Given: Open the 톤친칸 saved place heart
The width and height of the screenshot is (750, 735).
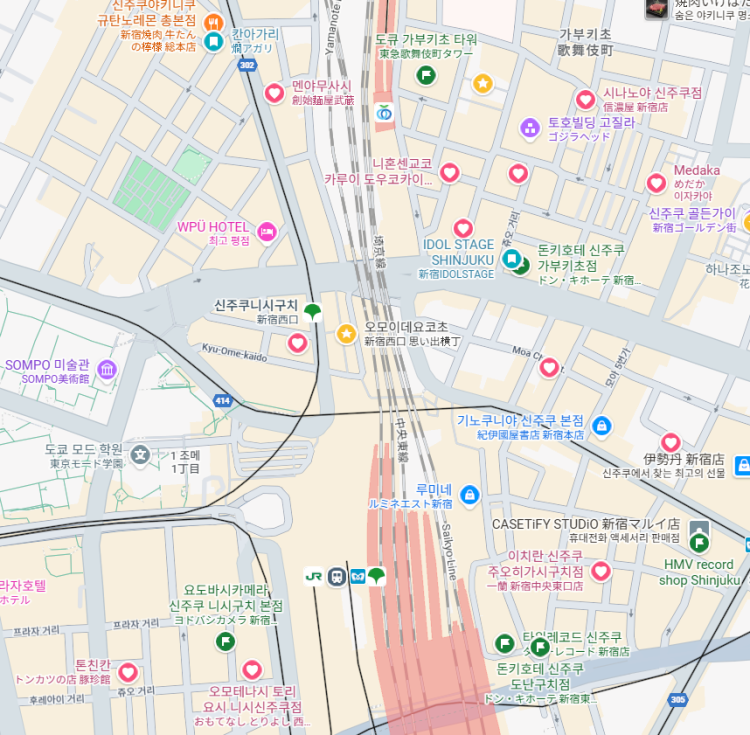Looking at the screenshot, I should pyautogui.click(x=128, y=673).
